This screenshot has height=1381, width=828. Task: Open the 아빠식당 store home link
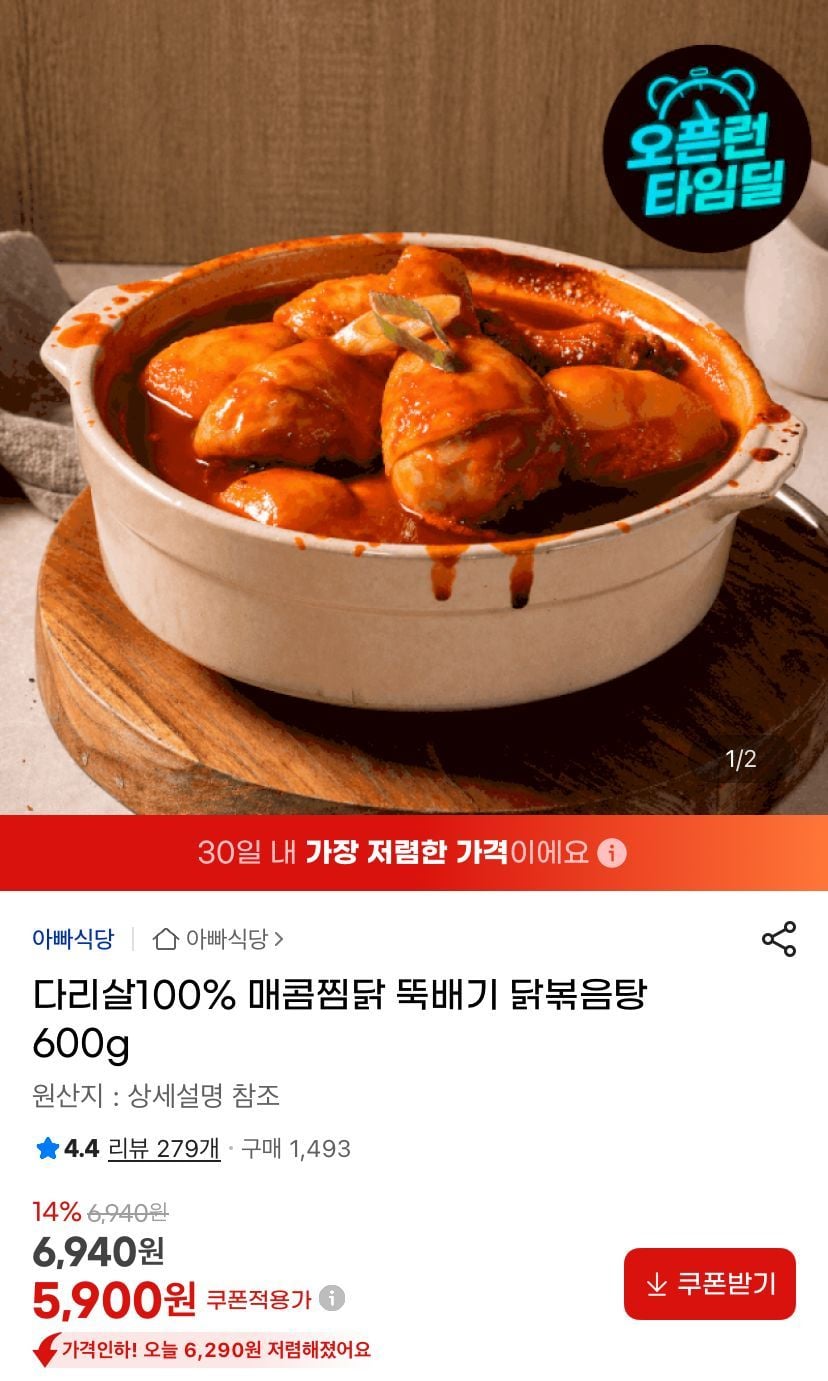click(218, 939)
